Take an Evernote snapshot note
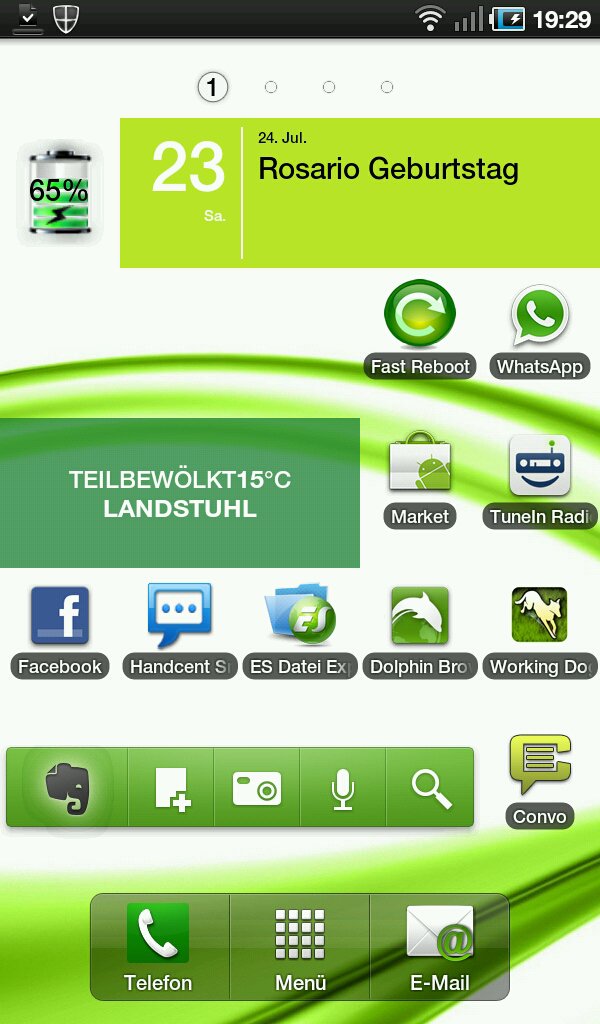This screenshot has width=600, height=1024. pyautogui.click(x=257, y=788)
